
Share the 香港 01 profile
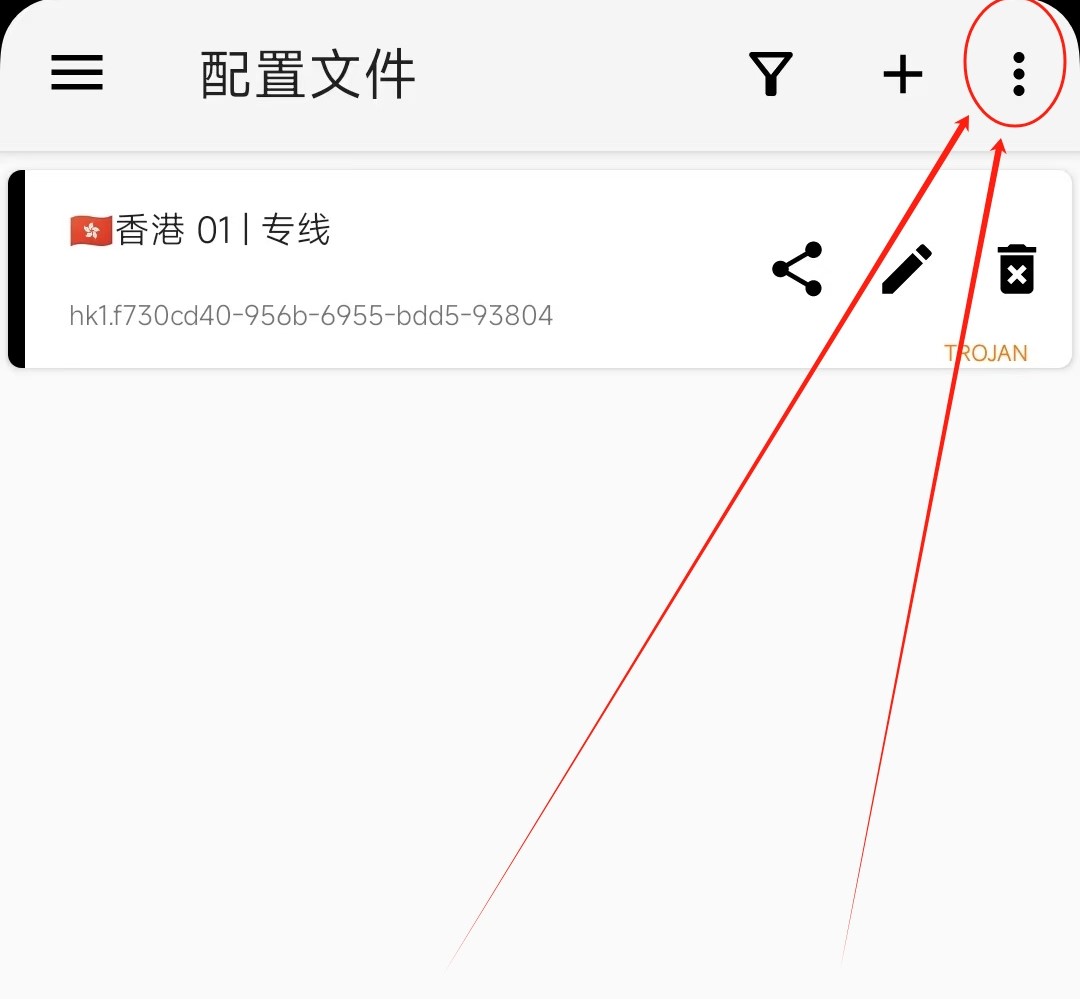pos(797,269)
